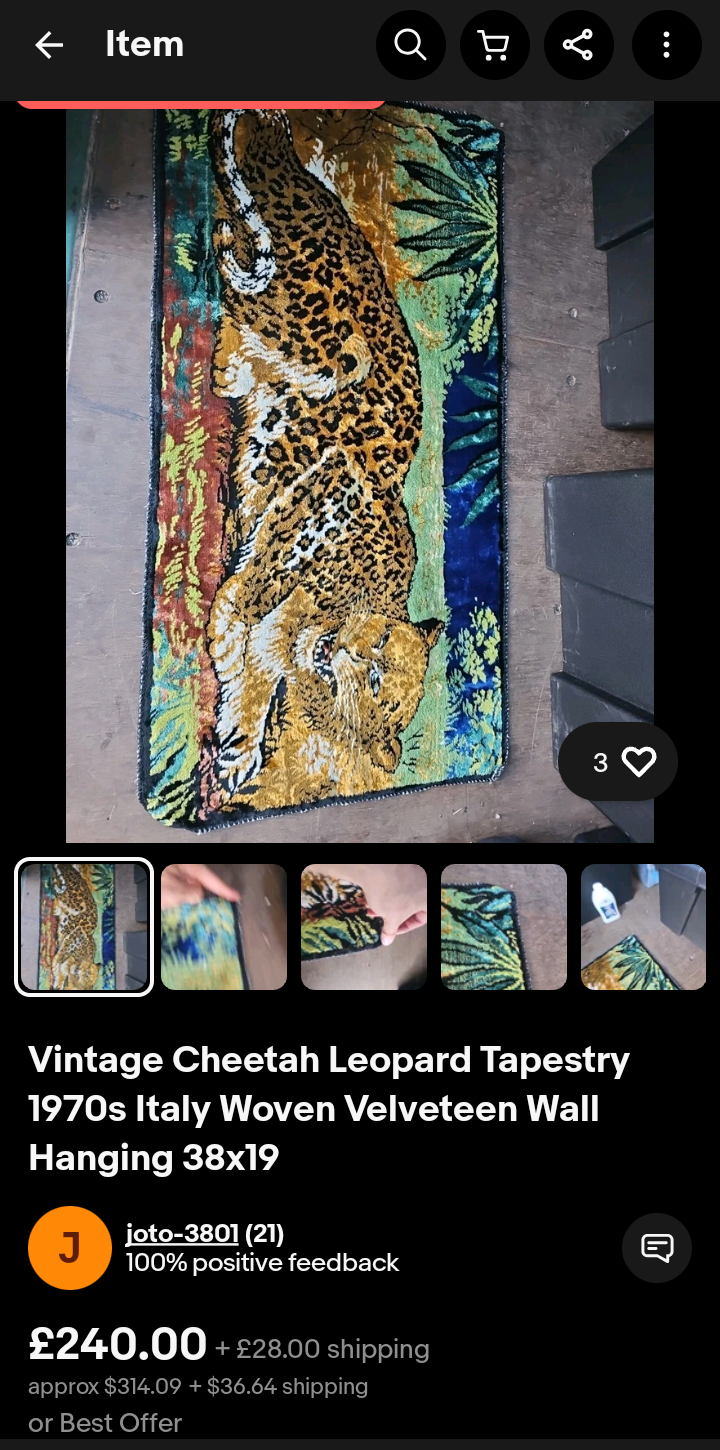This screenshot has height=1450, width=720.
Task: Open the three-dot overflow menu
Action: [666, 45]
